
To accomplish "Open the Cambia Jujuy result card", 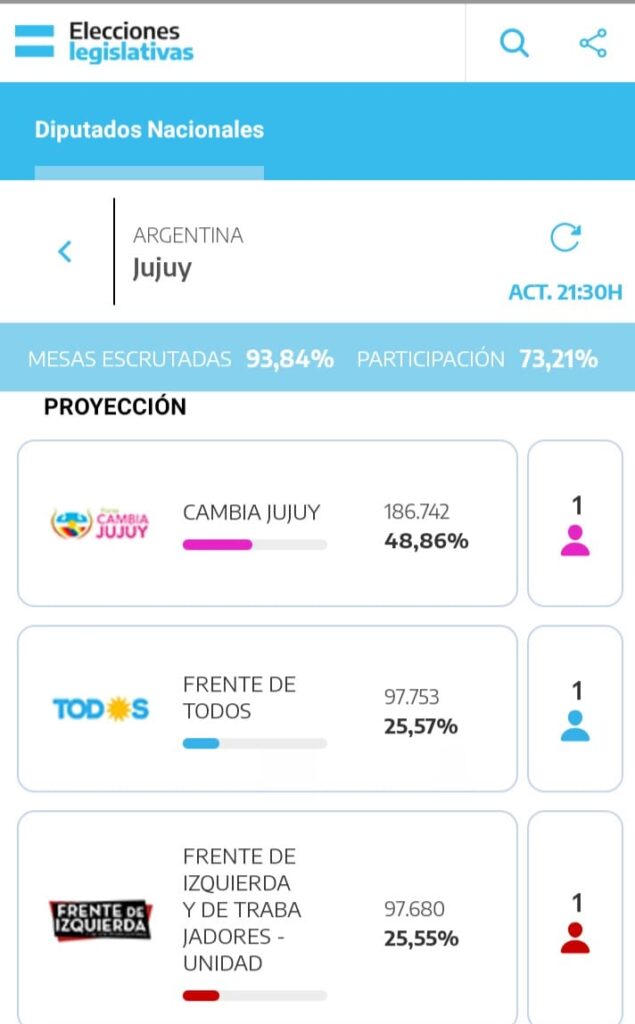I will point(267,523).
